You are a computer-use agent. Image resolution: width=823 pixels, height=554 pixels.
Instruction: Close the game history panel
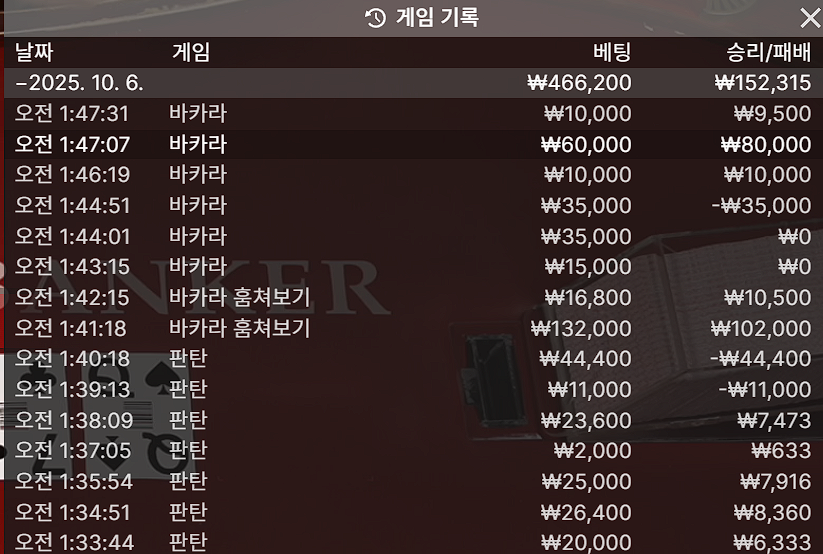809,18
